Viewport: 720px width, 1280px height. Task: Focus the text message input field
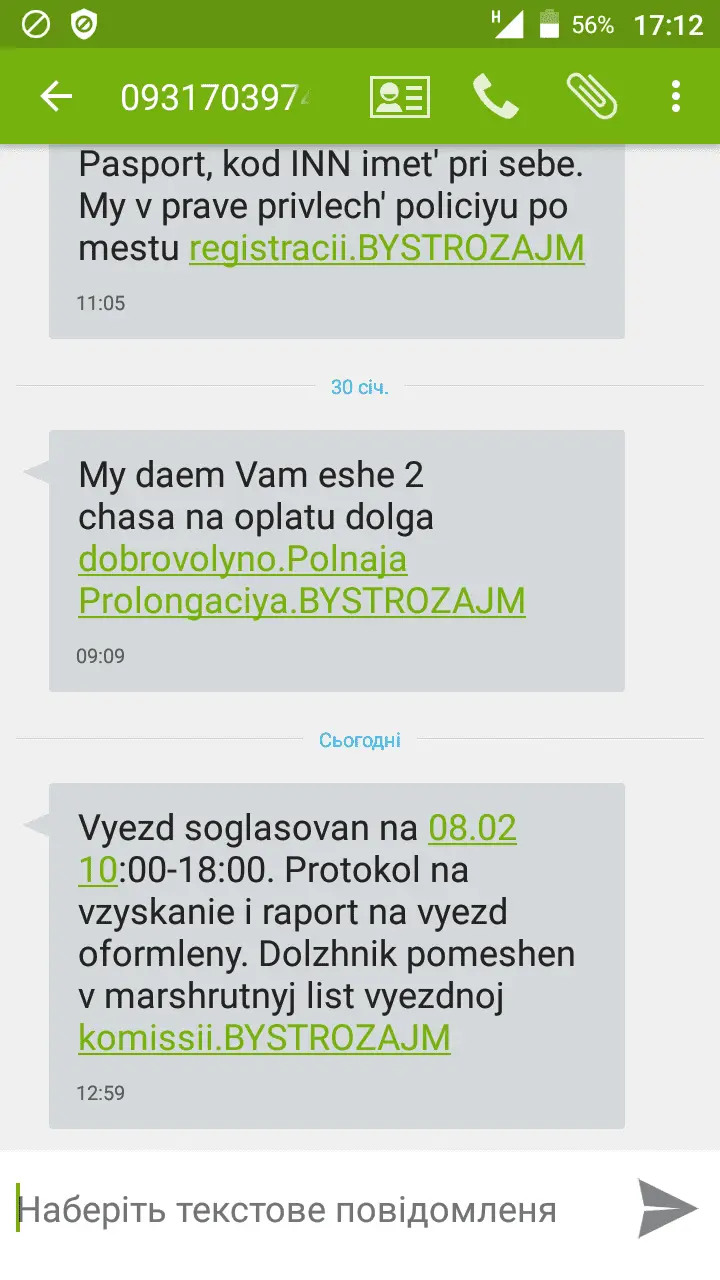point(310,1210)
